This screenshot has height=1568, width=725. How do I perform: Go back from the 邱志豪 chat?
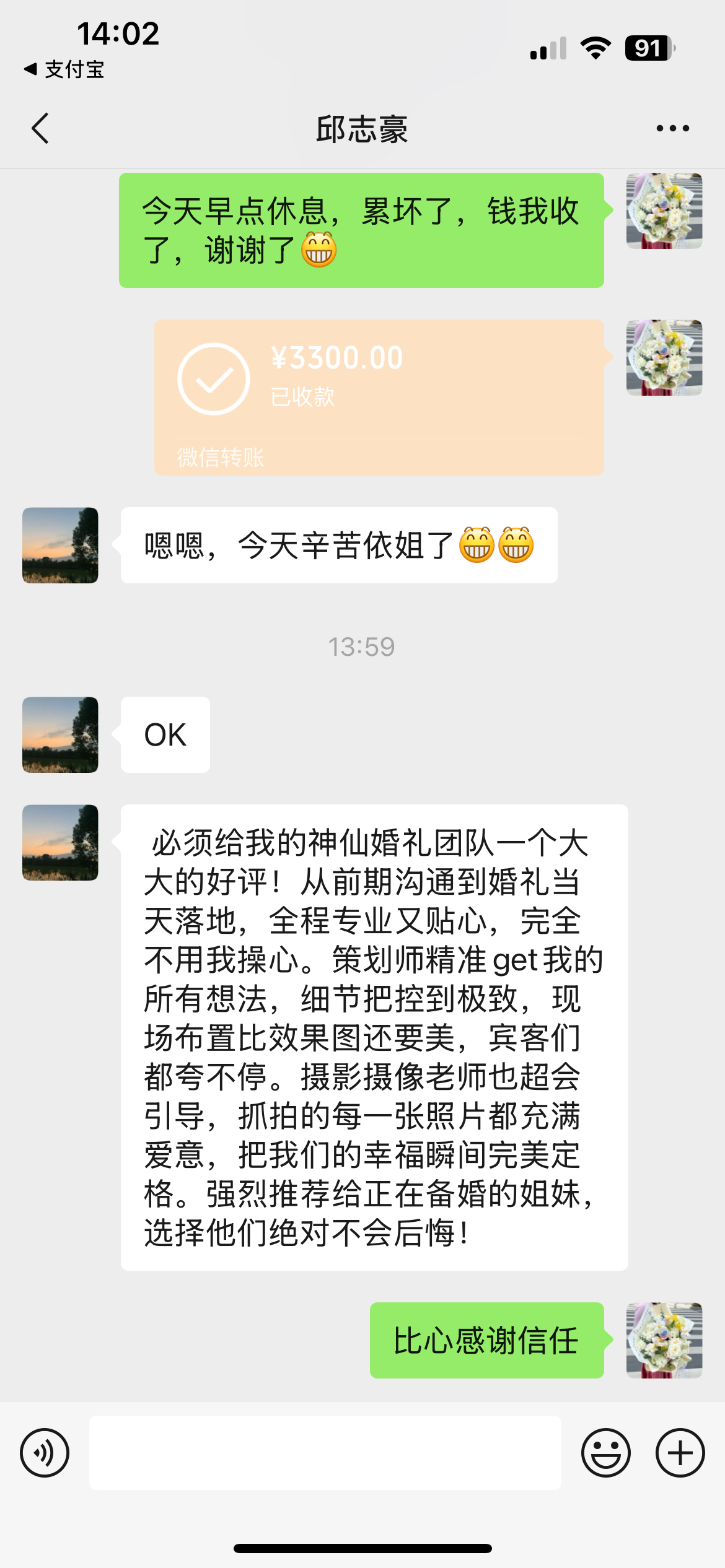(x=40, y=129)
